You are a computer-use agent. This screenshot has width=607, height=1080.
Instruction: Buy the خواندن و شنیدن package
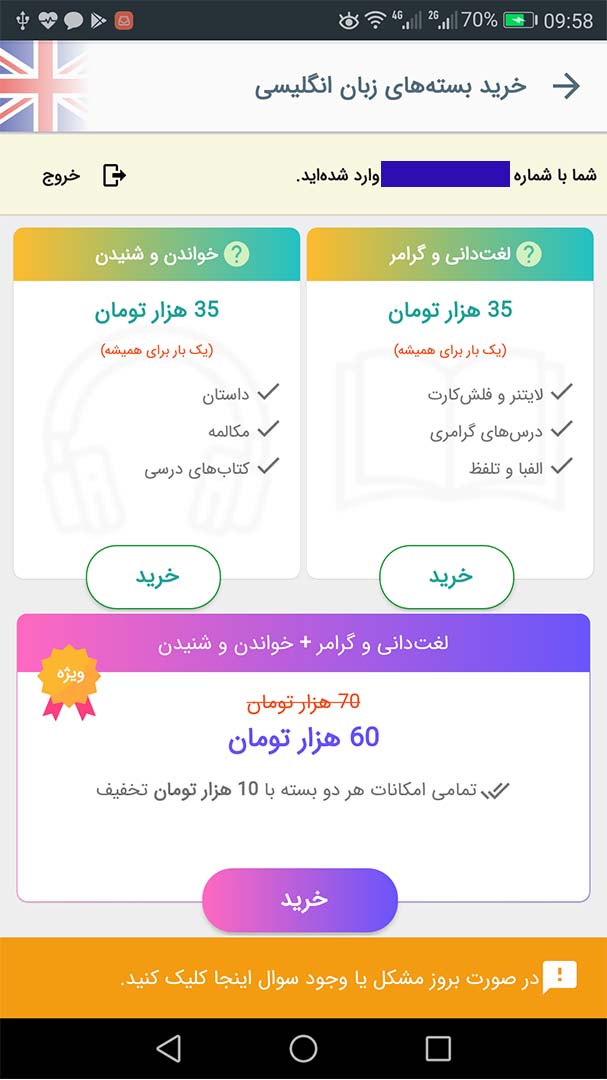click(x=153, y=577)
